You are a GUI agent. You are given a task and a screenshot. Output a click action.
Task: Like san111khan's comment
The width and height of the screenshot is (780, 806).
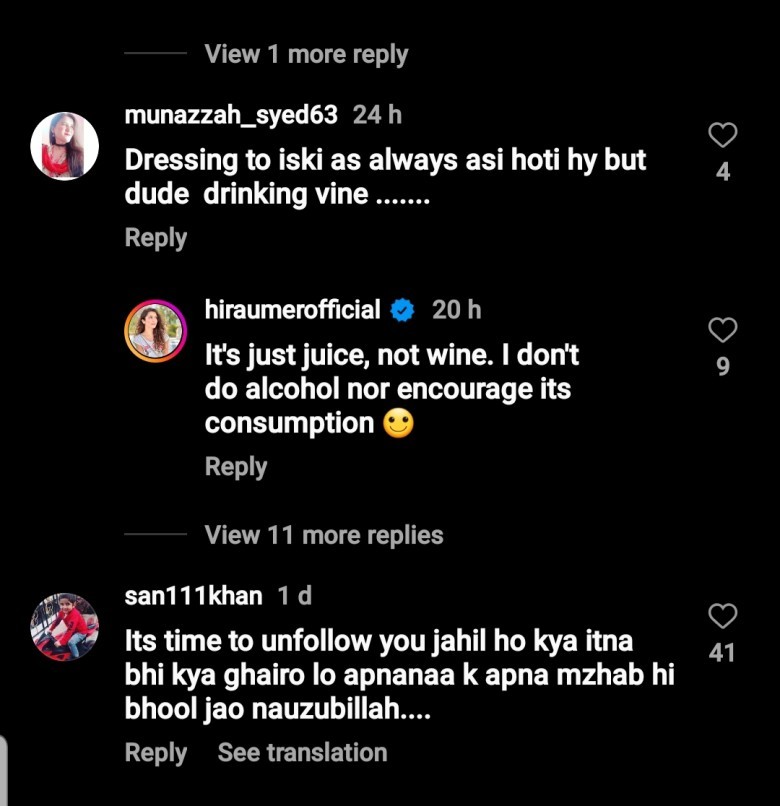pyautogui.click(x=722, y=617)
